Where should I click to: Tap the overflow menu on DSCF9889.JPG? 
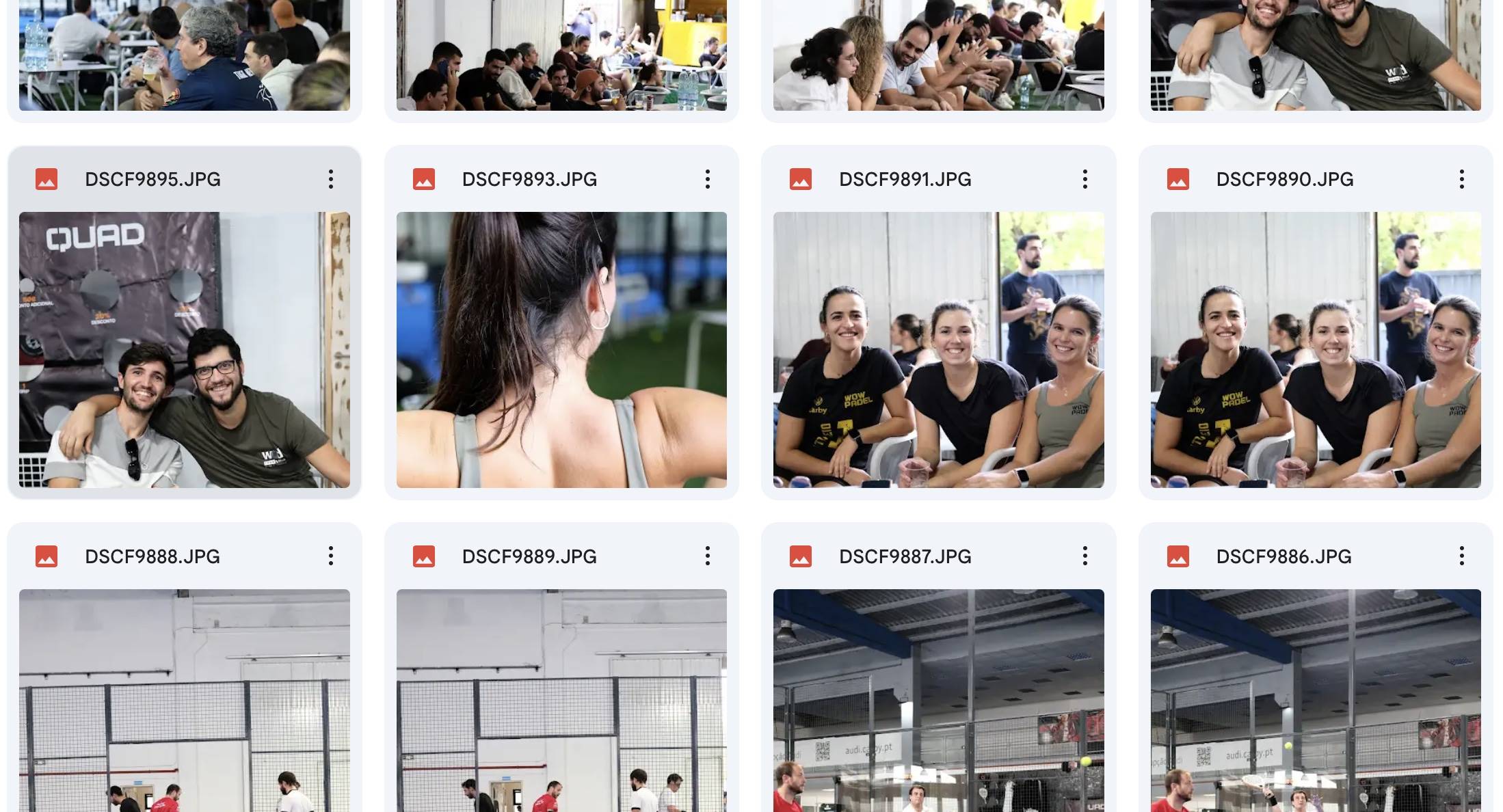pos(708,556)
